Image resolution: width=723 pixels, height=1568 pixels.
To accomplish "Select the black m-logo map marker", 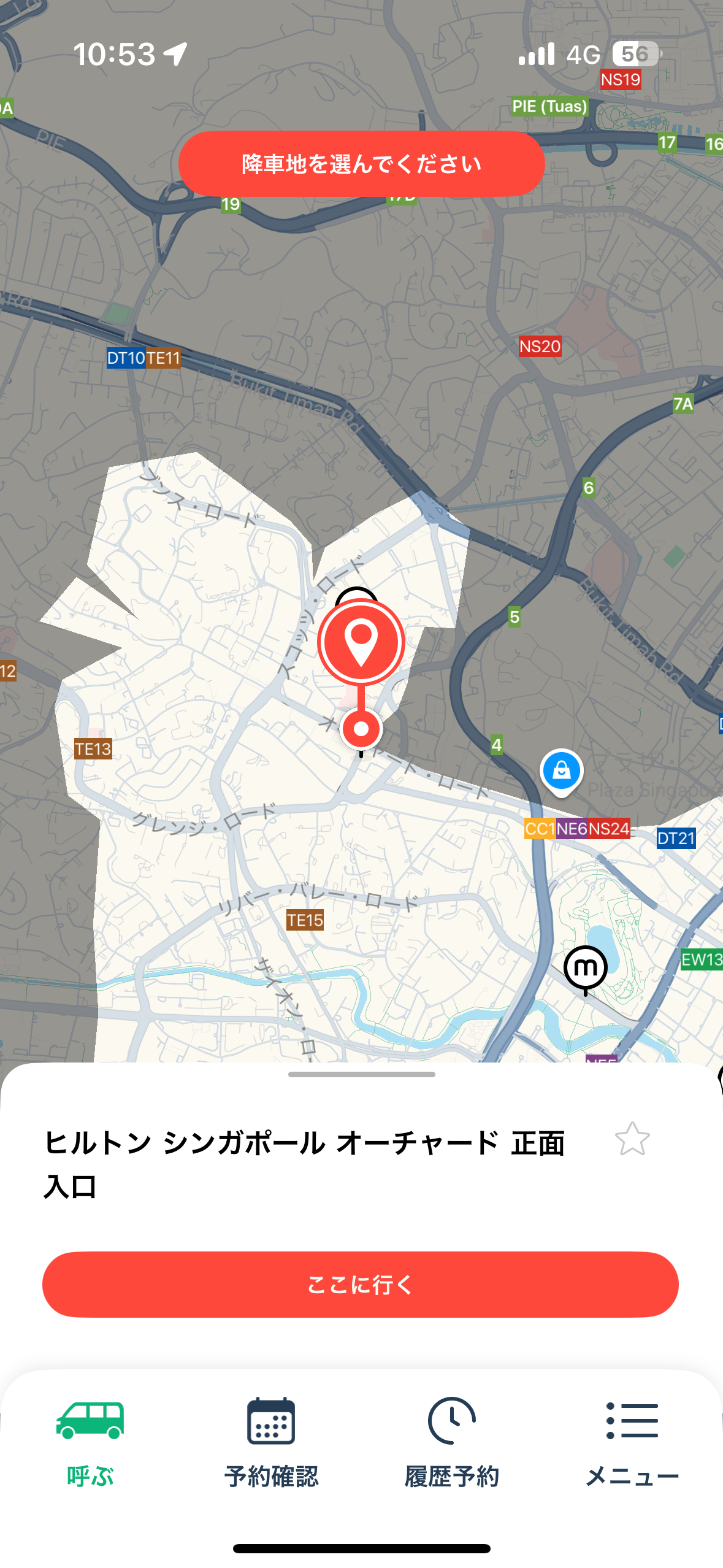I will [586, 967].
